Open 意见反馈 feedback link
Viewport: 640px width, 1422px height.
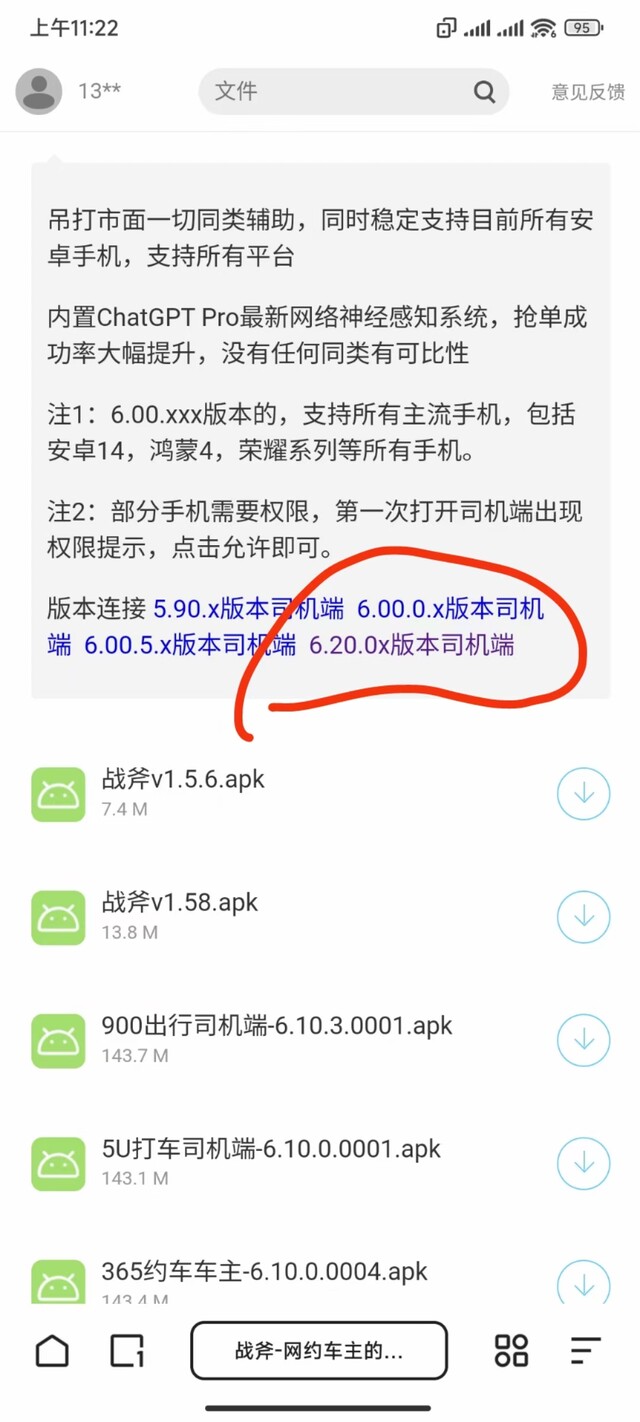(x=588, y=92)
